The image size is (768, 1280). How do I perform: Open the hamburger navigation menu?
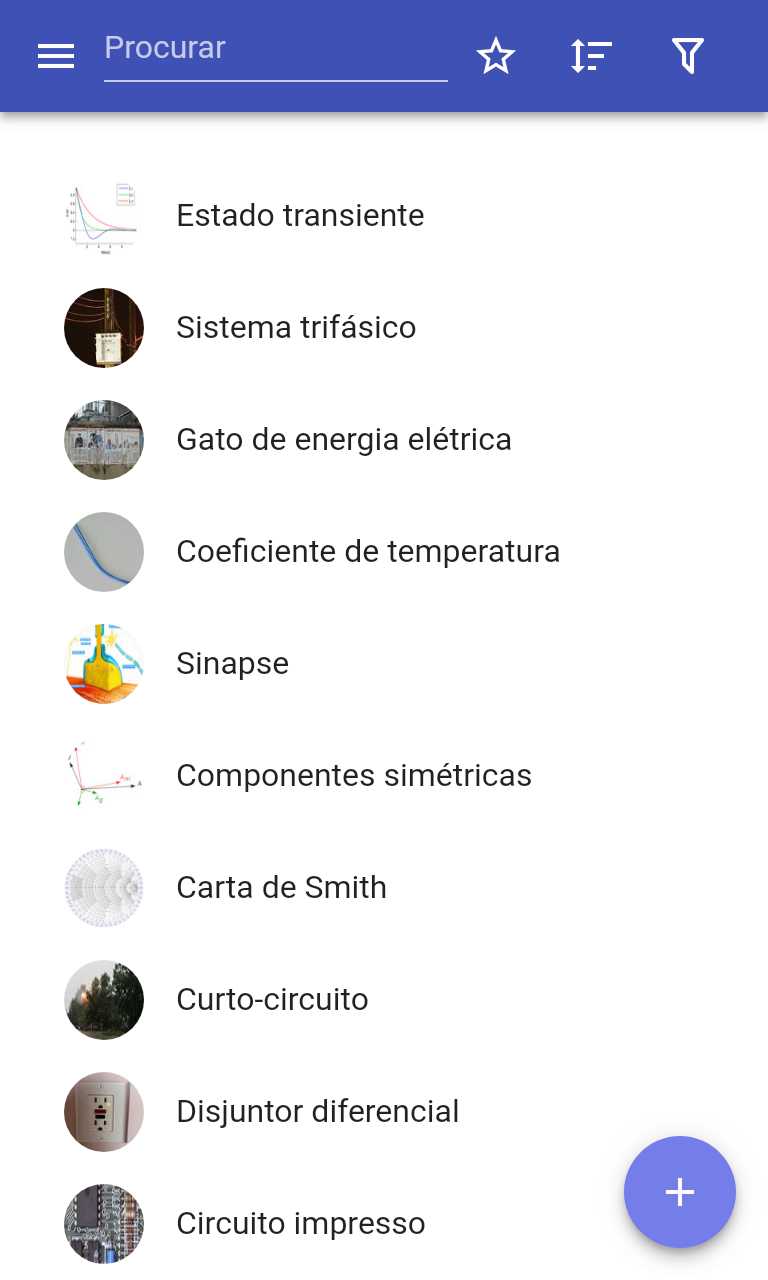pos(56,57)
